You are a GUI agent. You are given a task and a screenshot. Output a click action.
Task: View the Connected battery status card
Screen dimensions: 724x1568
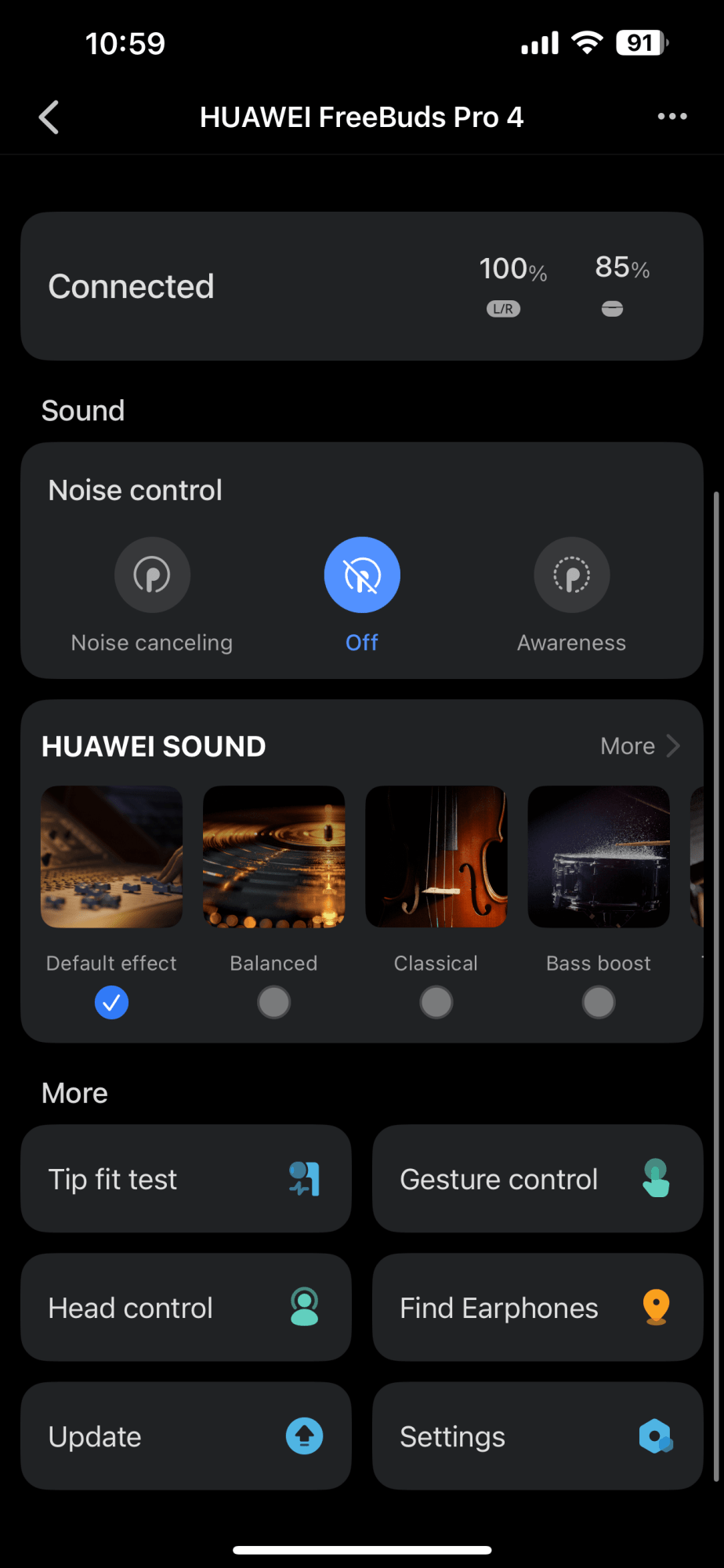pyautogui.click(x=362, y=286)
